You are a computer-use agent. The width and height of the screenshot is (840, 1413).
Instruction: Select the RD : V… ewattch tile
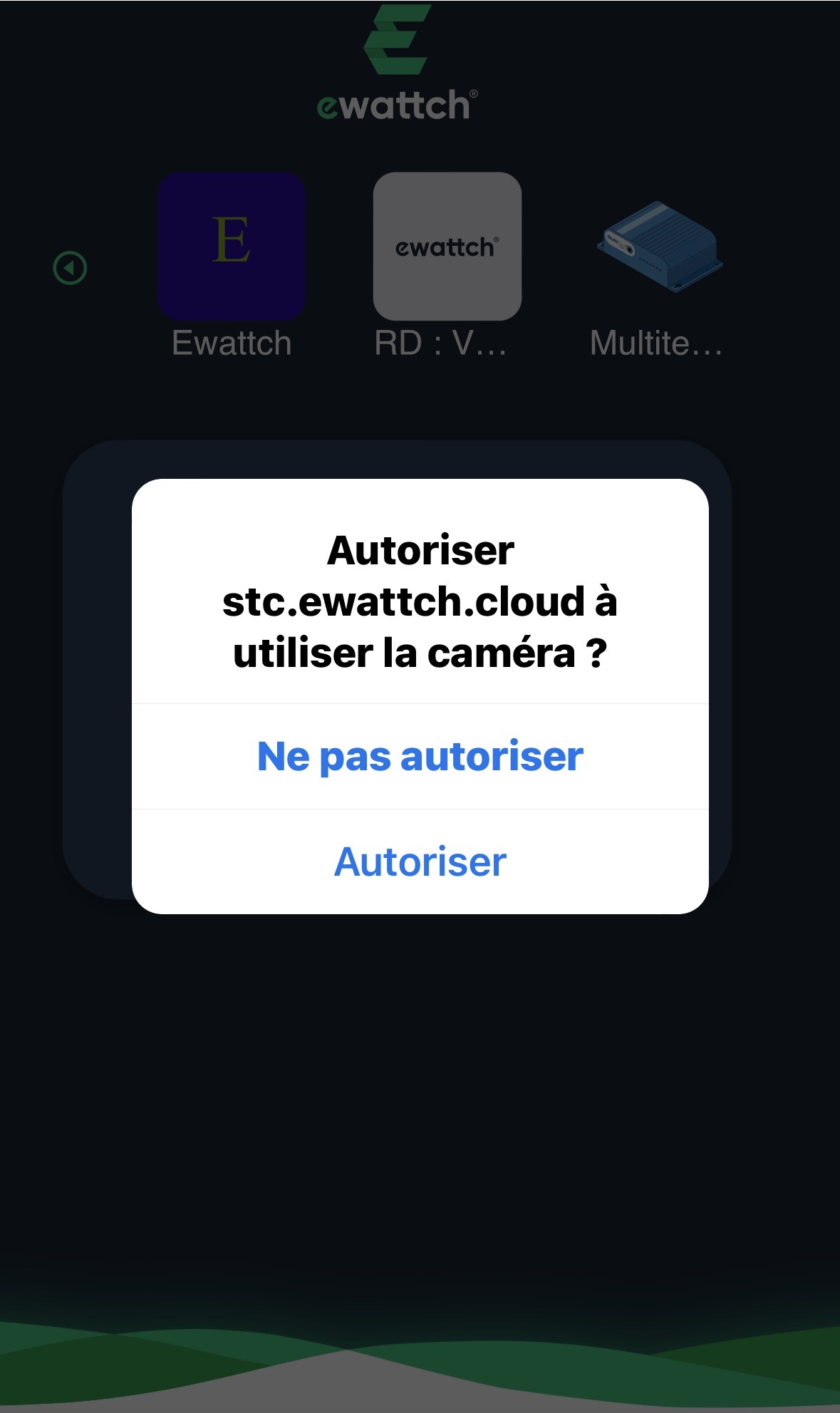point(447,246)
